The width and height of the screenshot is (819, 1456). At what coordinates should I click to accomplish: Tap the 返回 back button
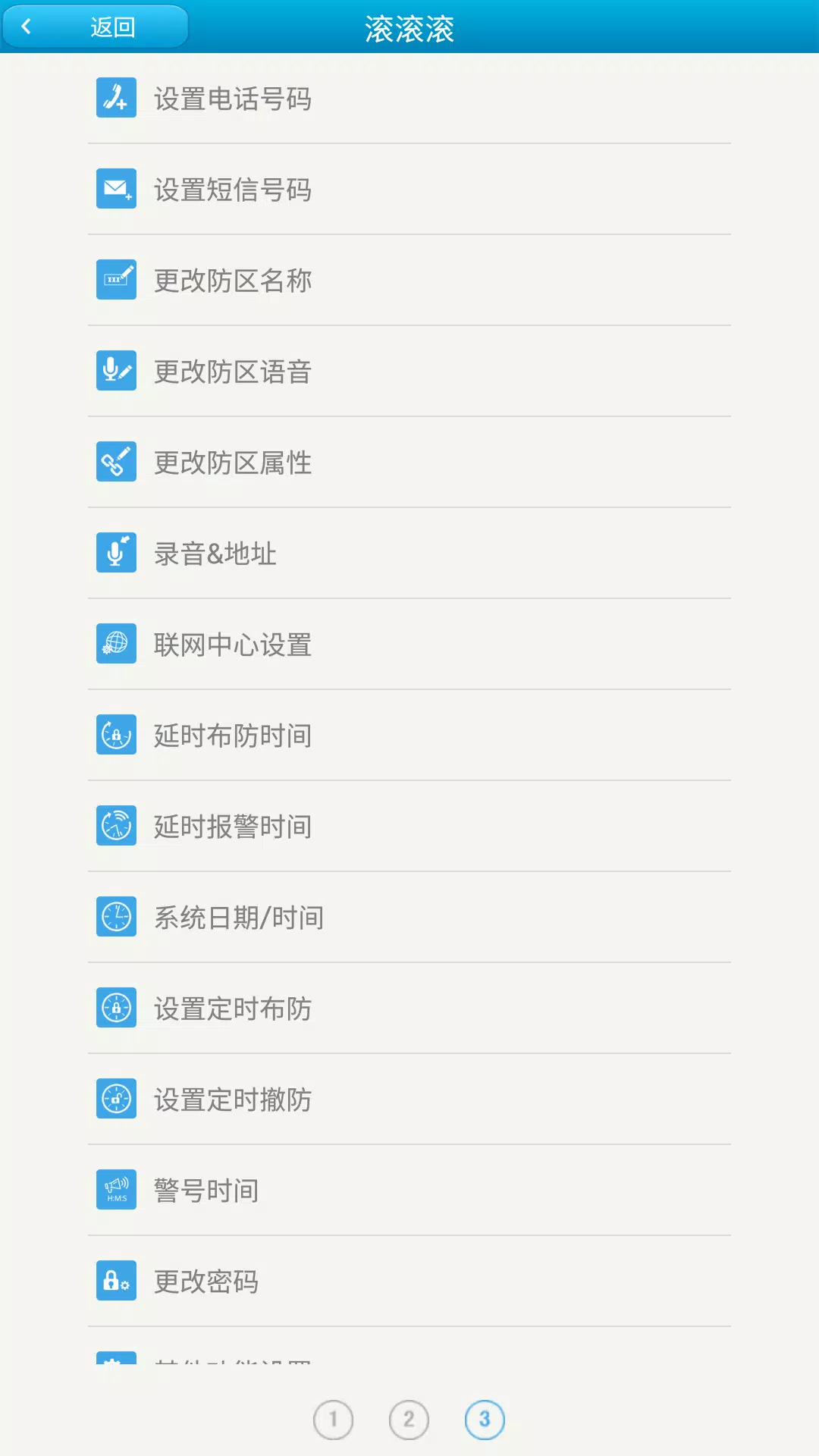pos(96,27)
